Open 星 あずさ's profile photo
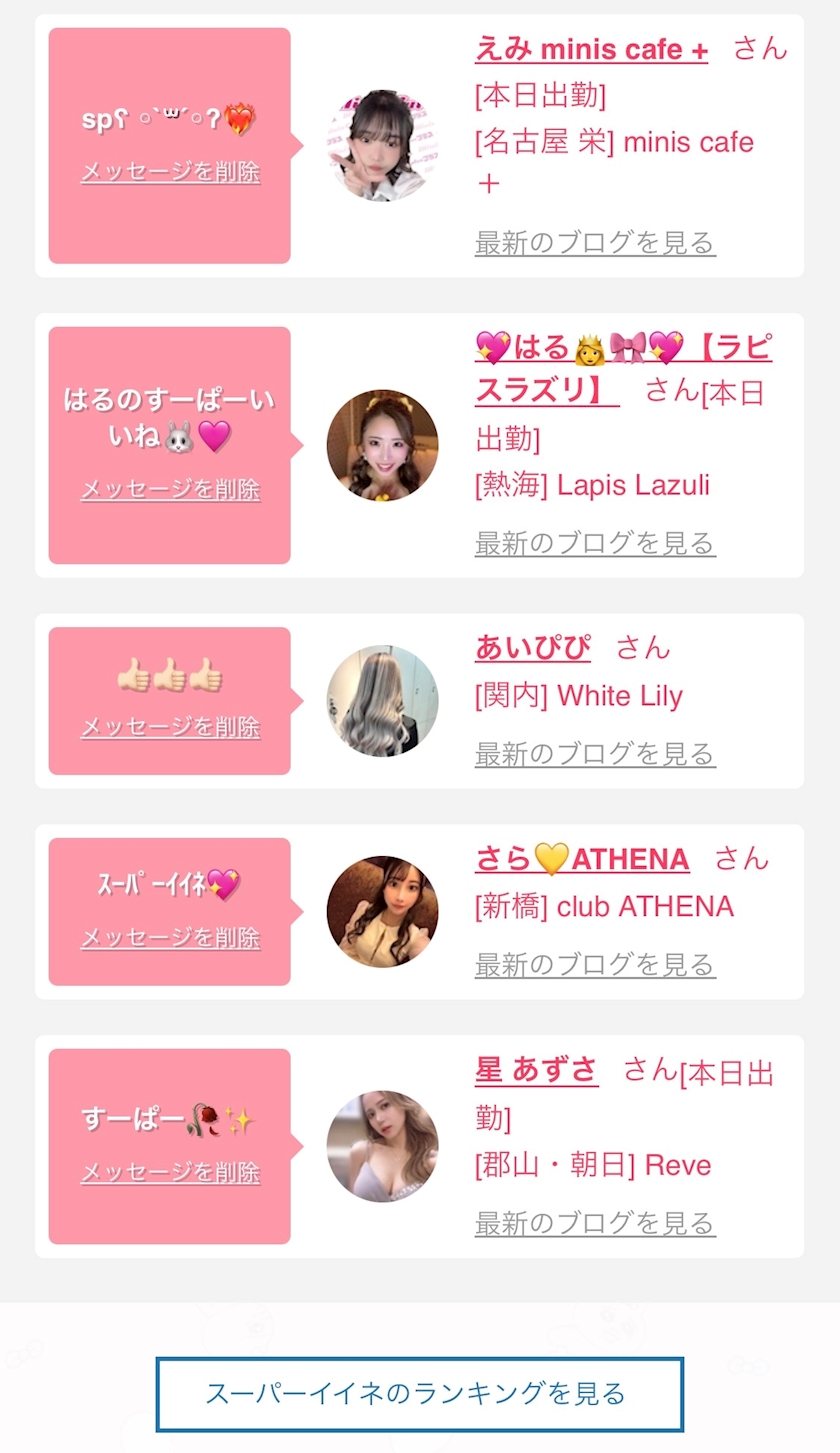The image size is (840, 1453). click(382, 1146)
